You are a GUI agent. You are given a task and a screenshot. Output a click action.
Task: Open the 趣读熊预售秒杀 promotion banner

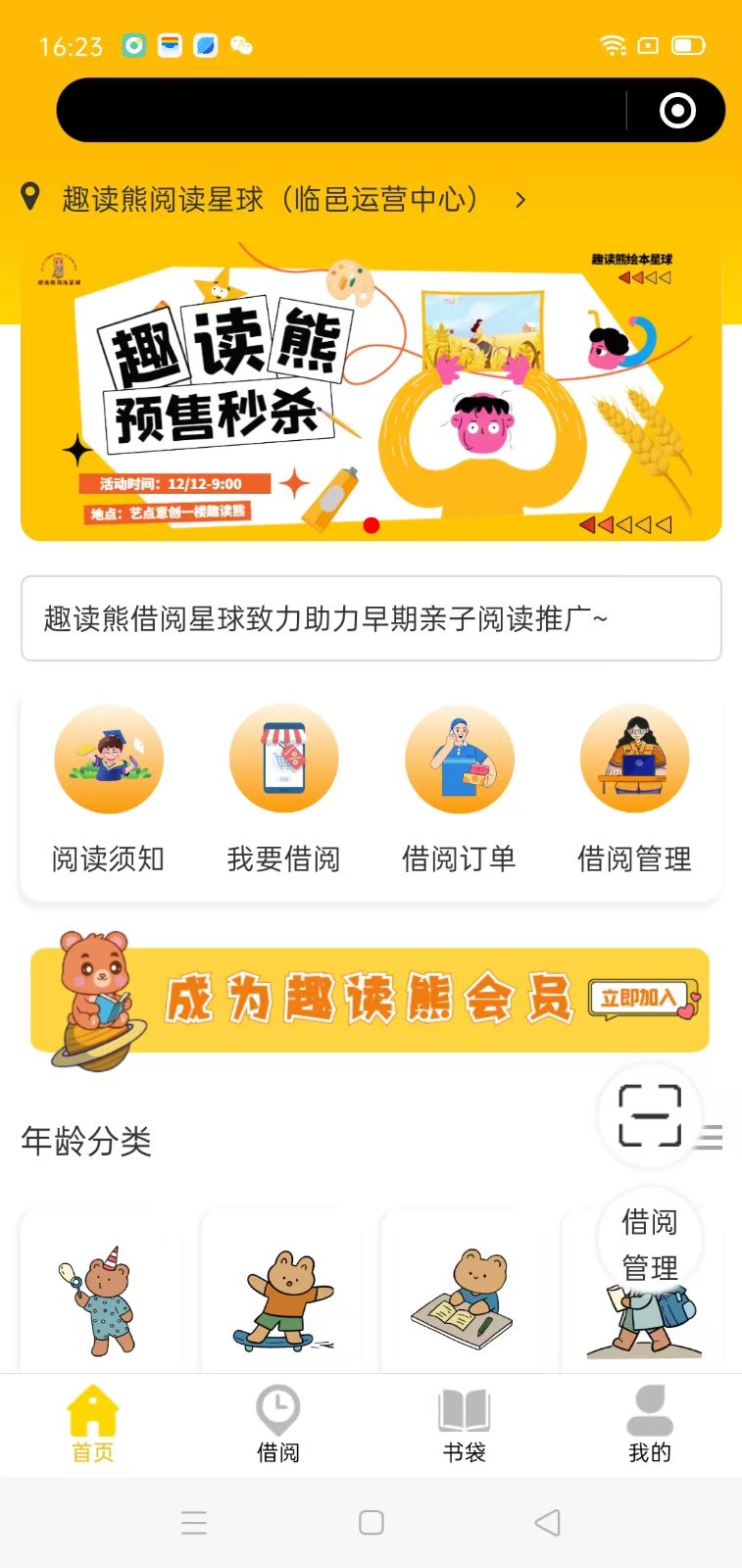pos(371,392)
